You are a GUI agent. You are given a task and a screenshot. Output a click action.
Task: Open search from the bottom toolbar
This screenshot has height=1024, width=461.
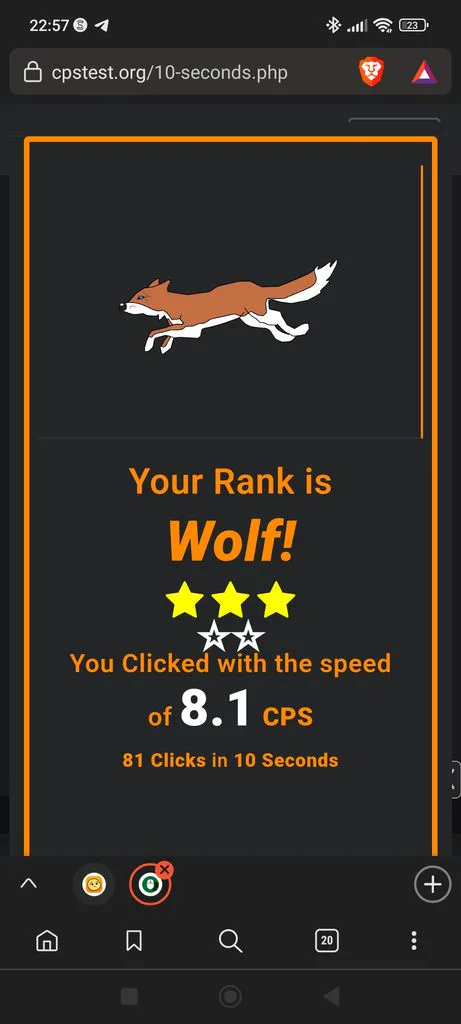230,940
